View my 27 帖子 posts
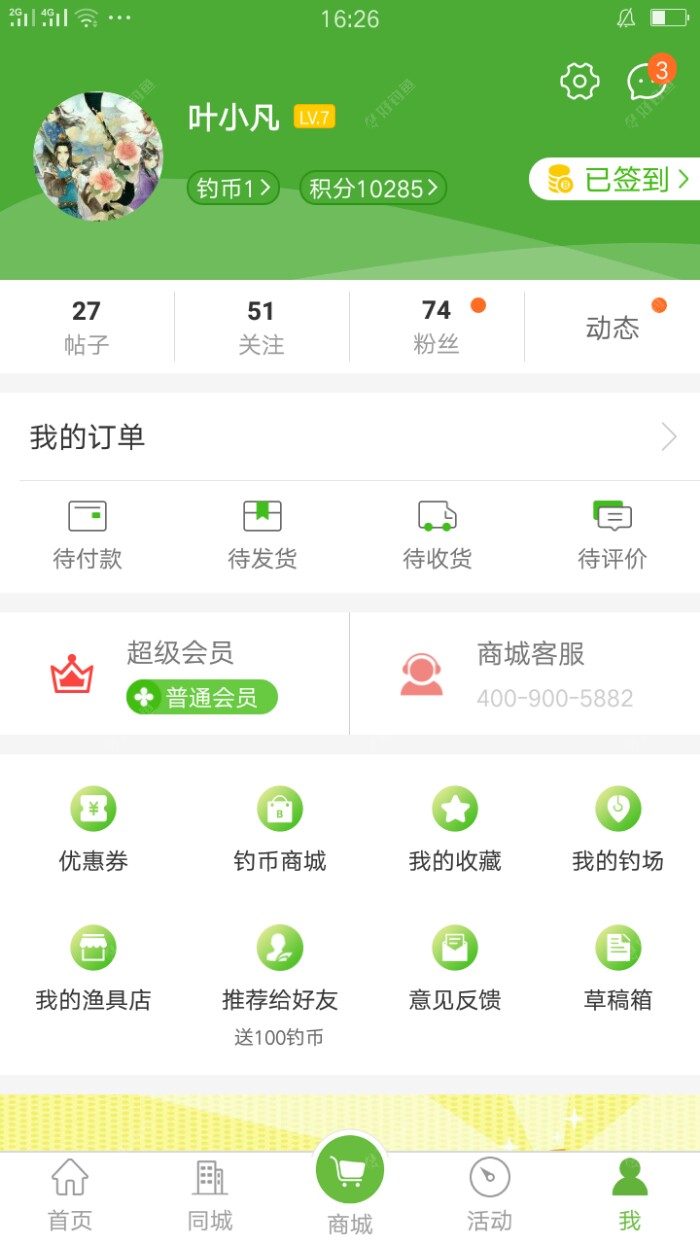 pos(87,326)
